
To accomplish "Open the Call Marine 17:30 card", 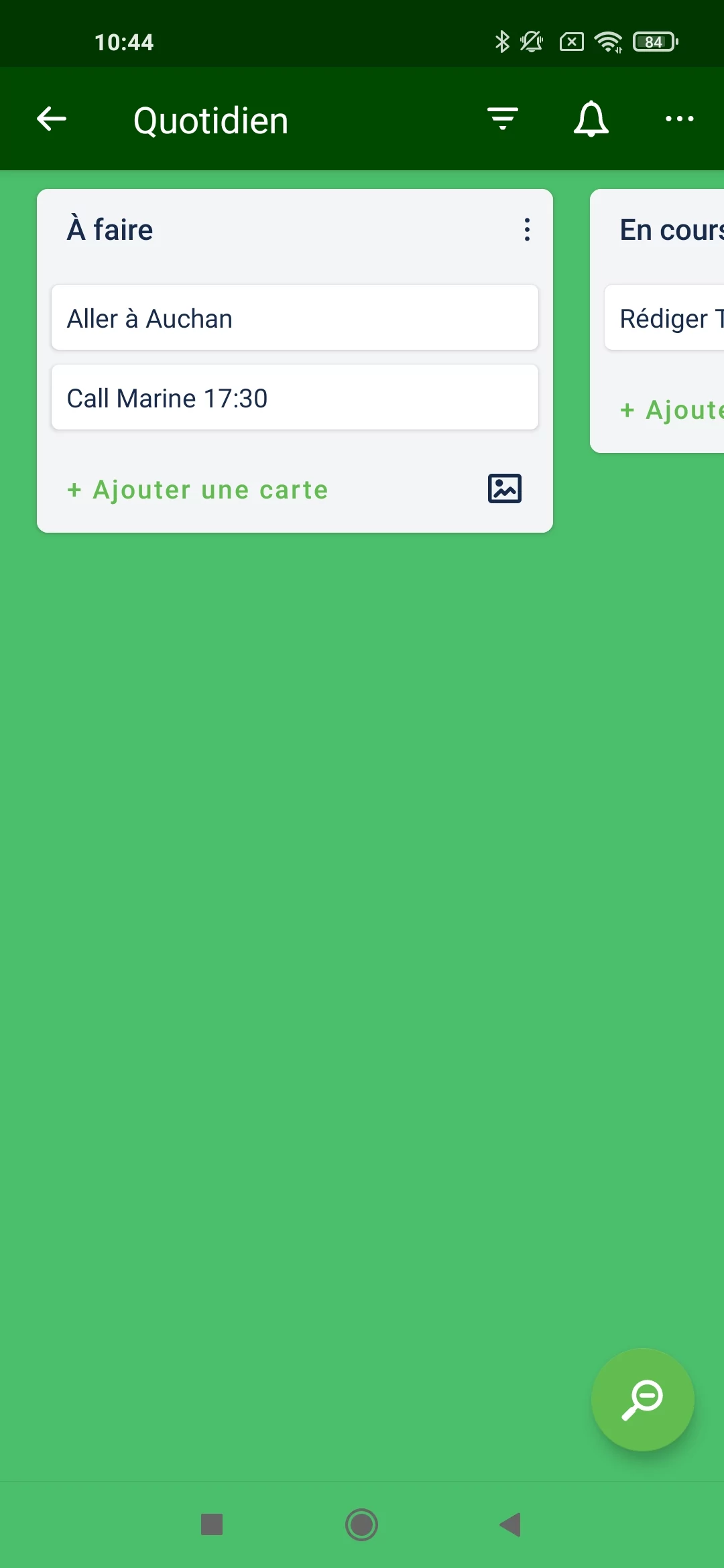I will [295, 397].
